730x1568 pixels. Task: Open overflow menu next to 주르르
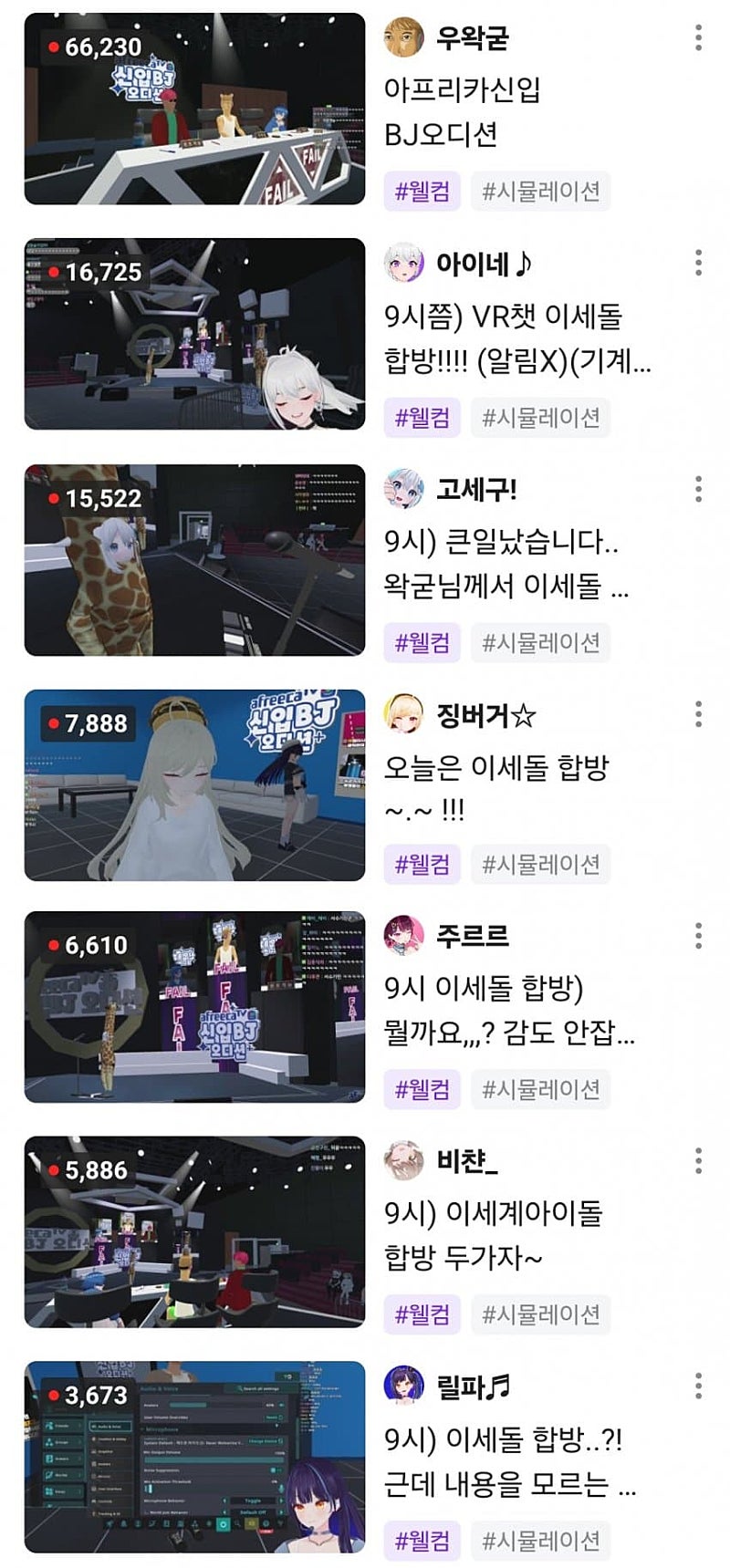(x=698, y=935)
